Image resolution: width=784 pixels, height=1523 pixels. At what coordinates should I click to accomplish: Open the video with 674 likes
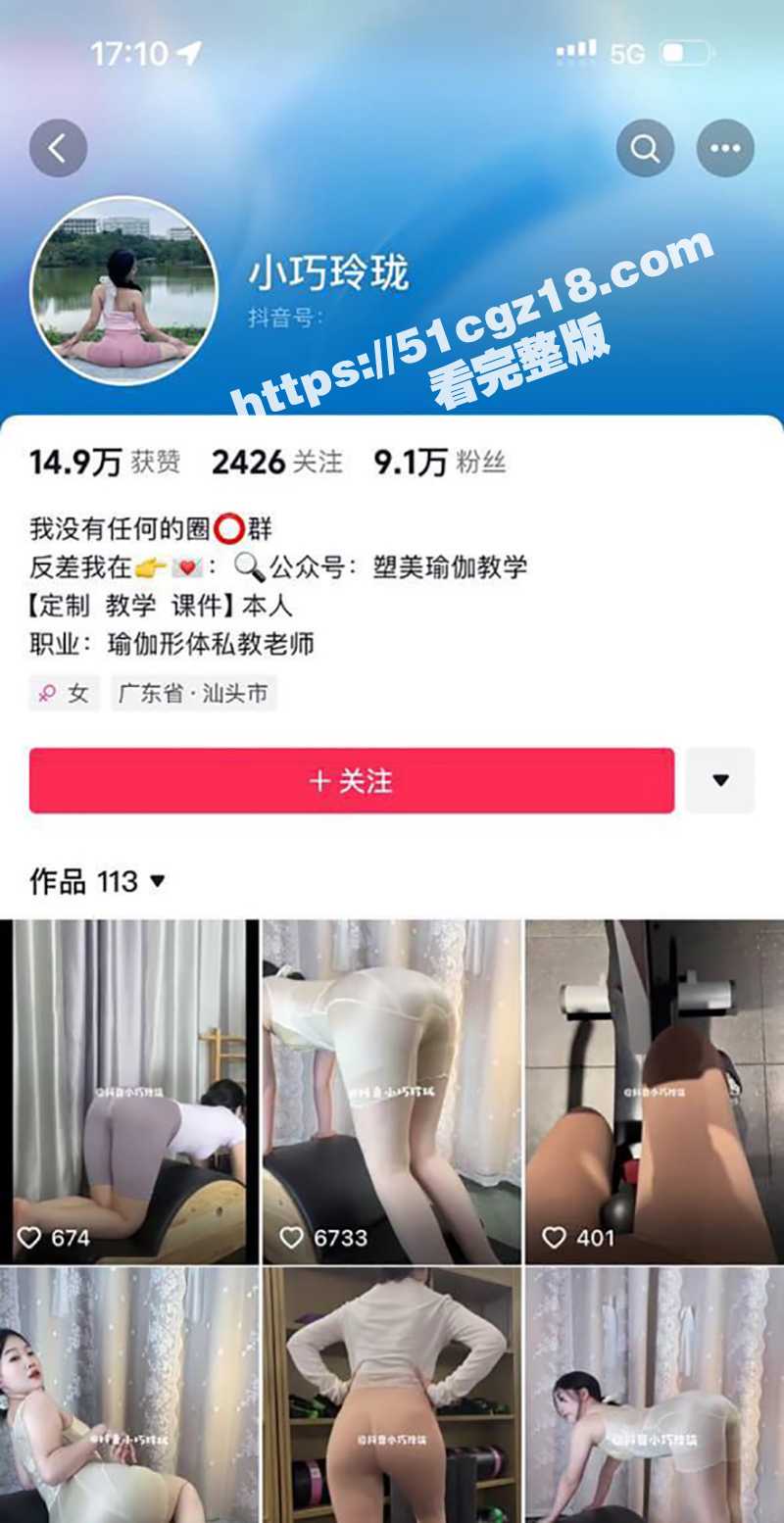(129, 1091)
